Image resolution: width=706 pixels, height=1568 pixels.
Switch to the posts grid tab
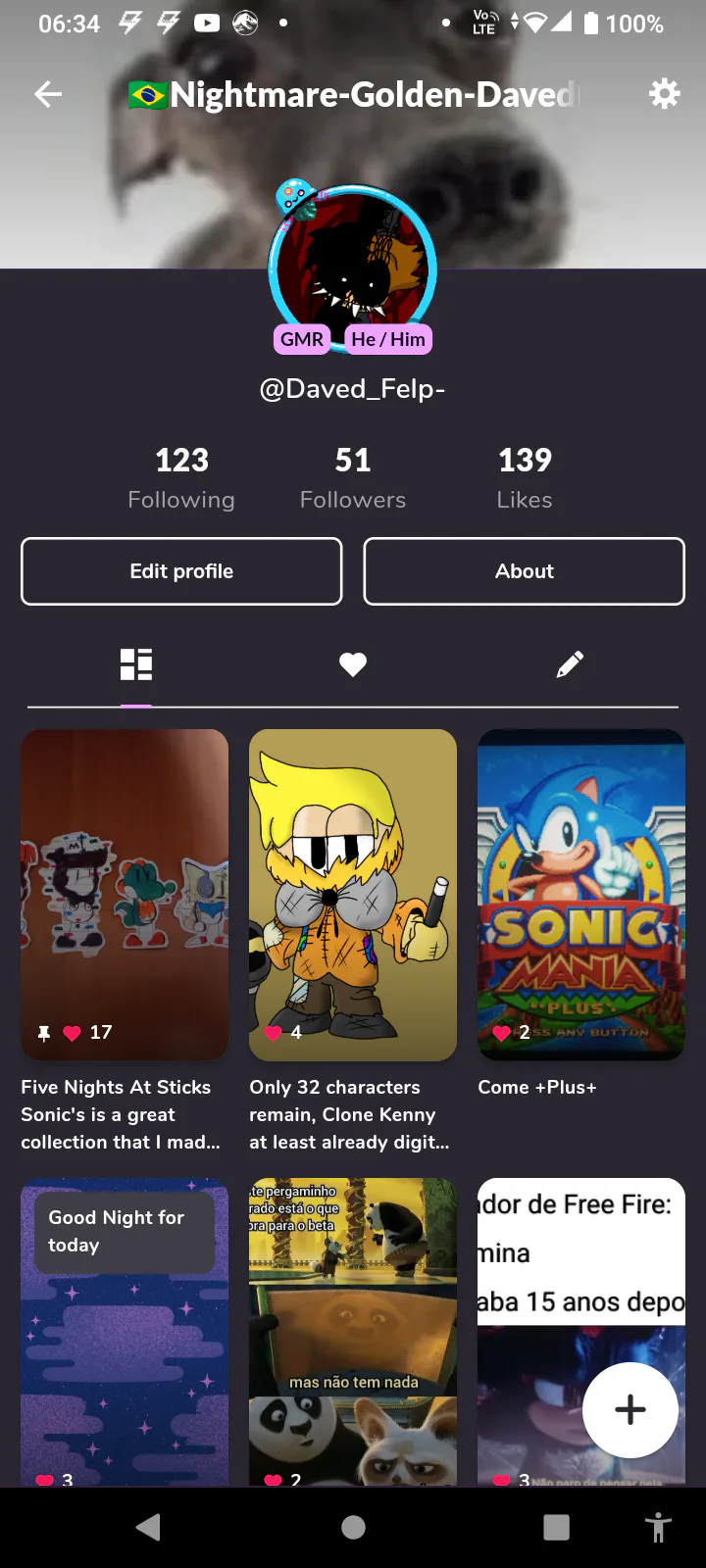[x=136, y=664]
